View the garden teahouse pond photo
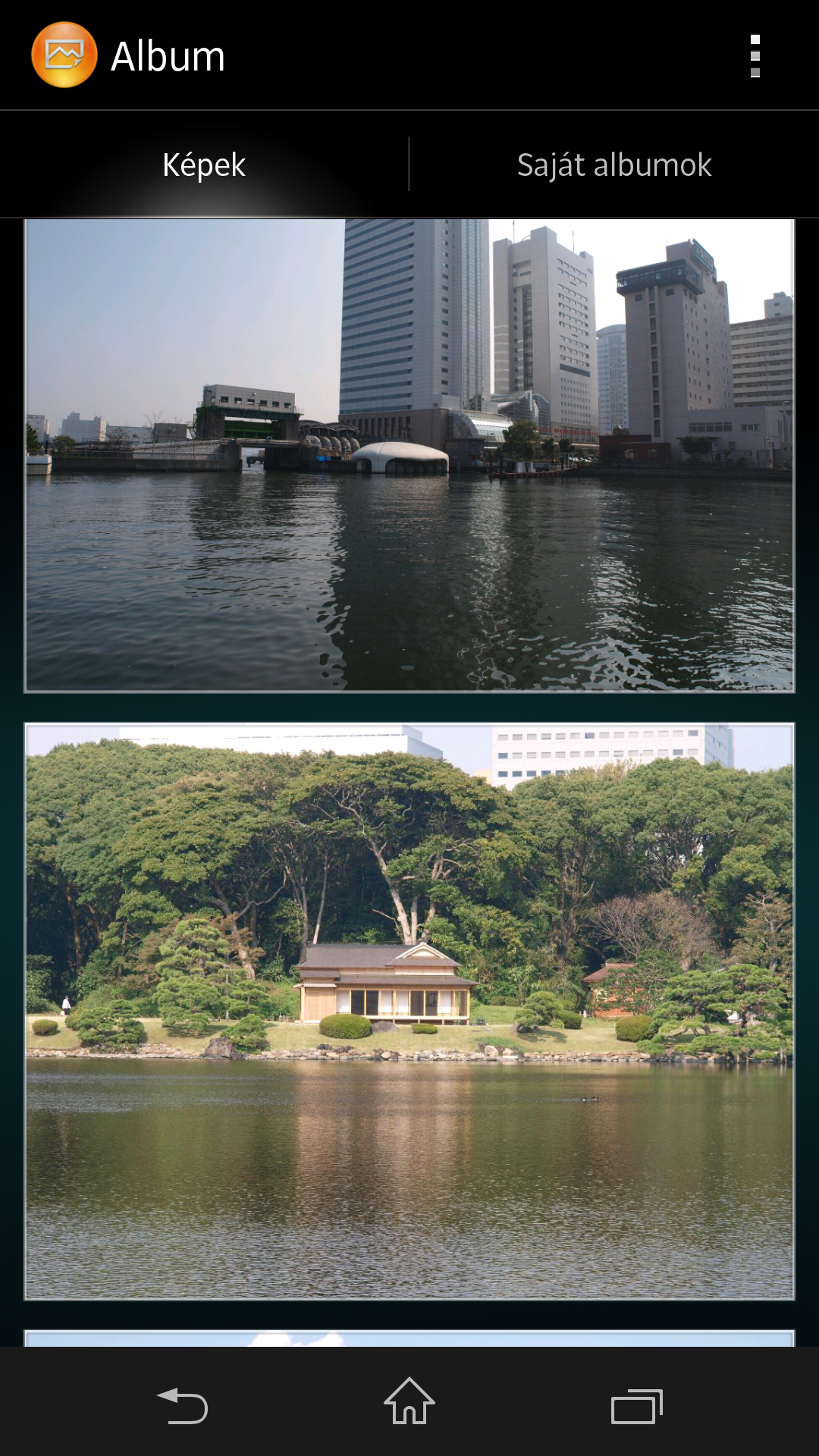819x1456 pixels. pos(409,1011)
